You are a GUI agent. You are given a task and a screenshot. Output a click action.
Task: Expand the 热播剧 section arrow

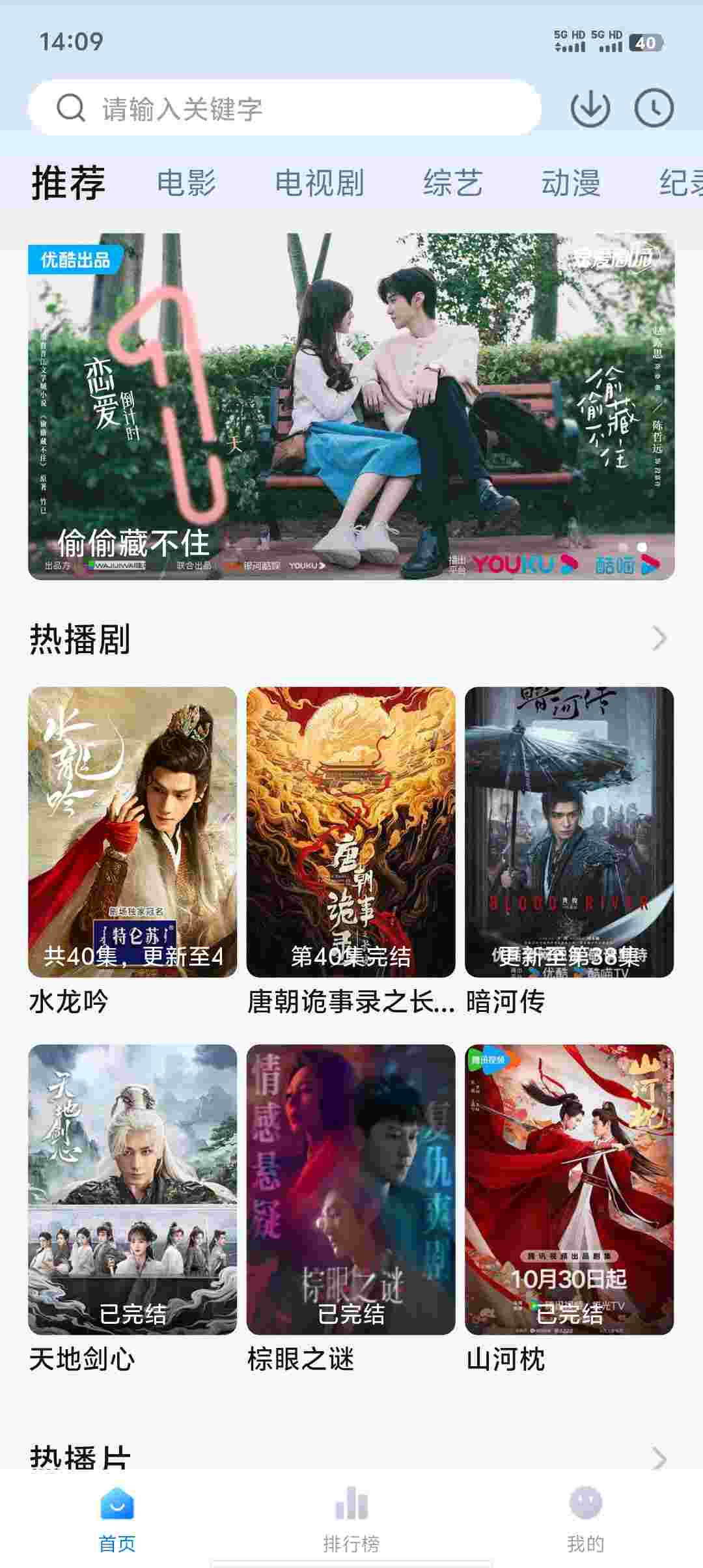point(660,639)
